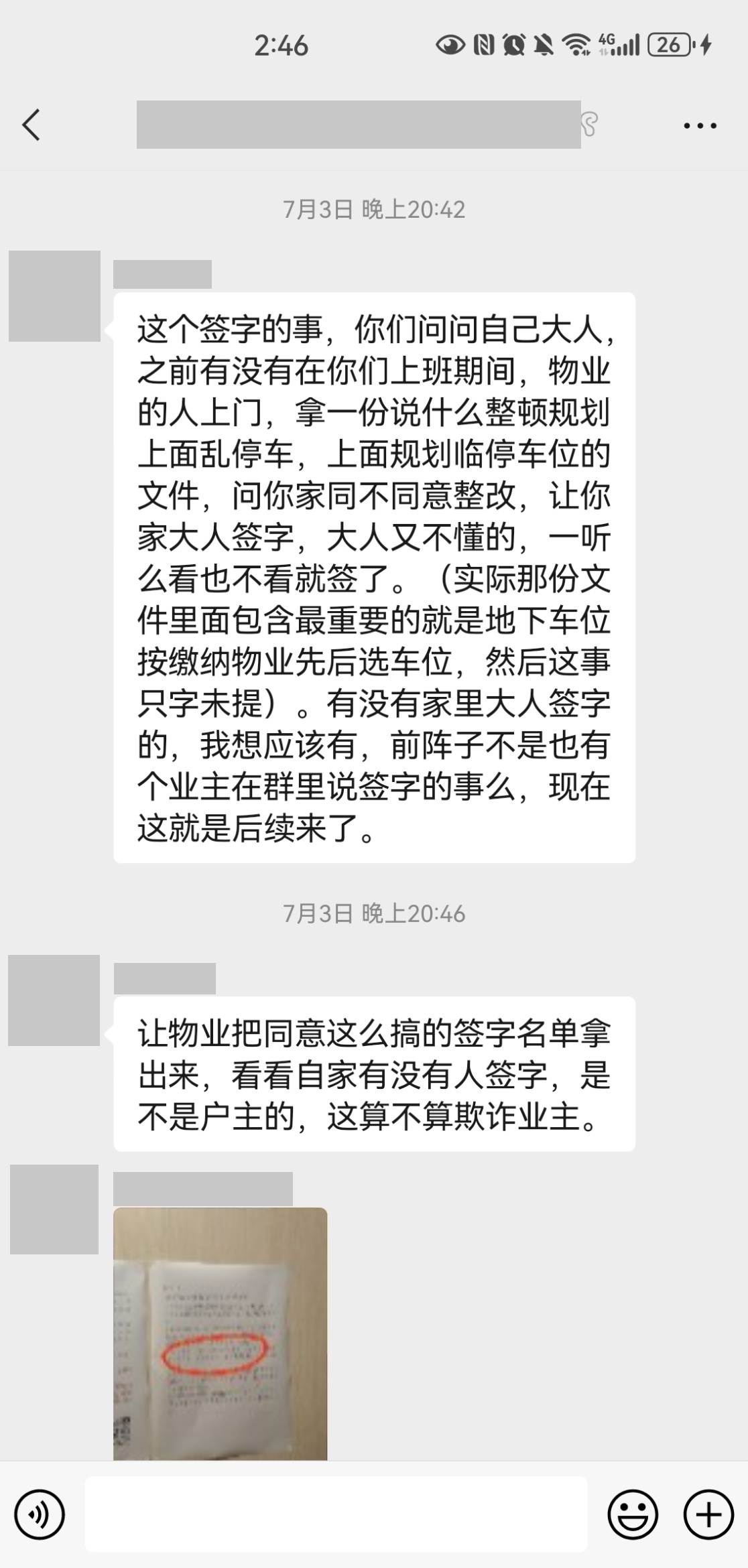Image resolution: width=748 pixels, height=1568 pixels.
Task: Open avatar of sender of 20:42 message
Action: click(x=54, y=296)
